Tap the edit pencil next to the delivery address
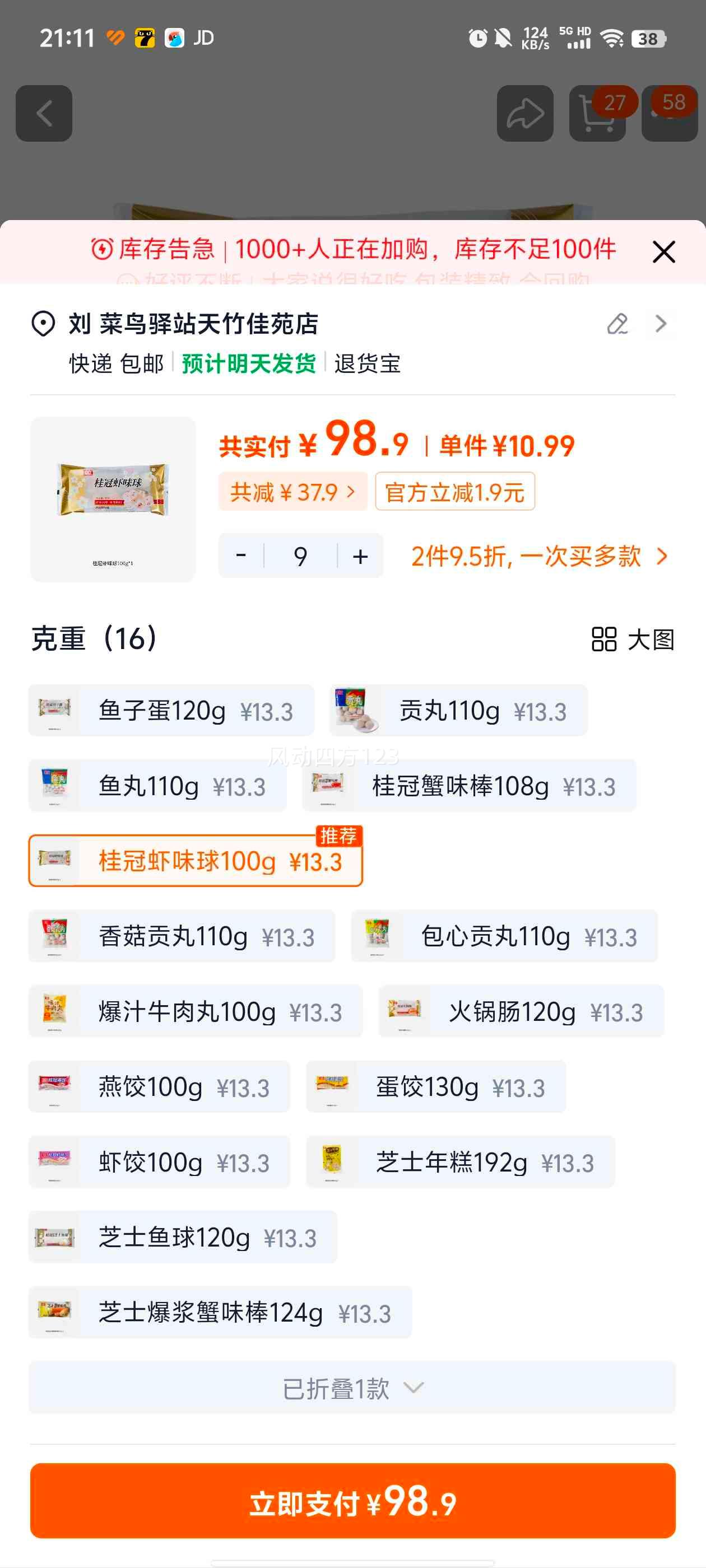 point(617,324)
